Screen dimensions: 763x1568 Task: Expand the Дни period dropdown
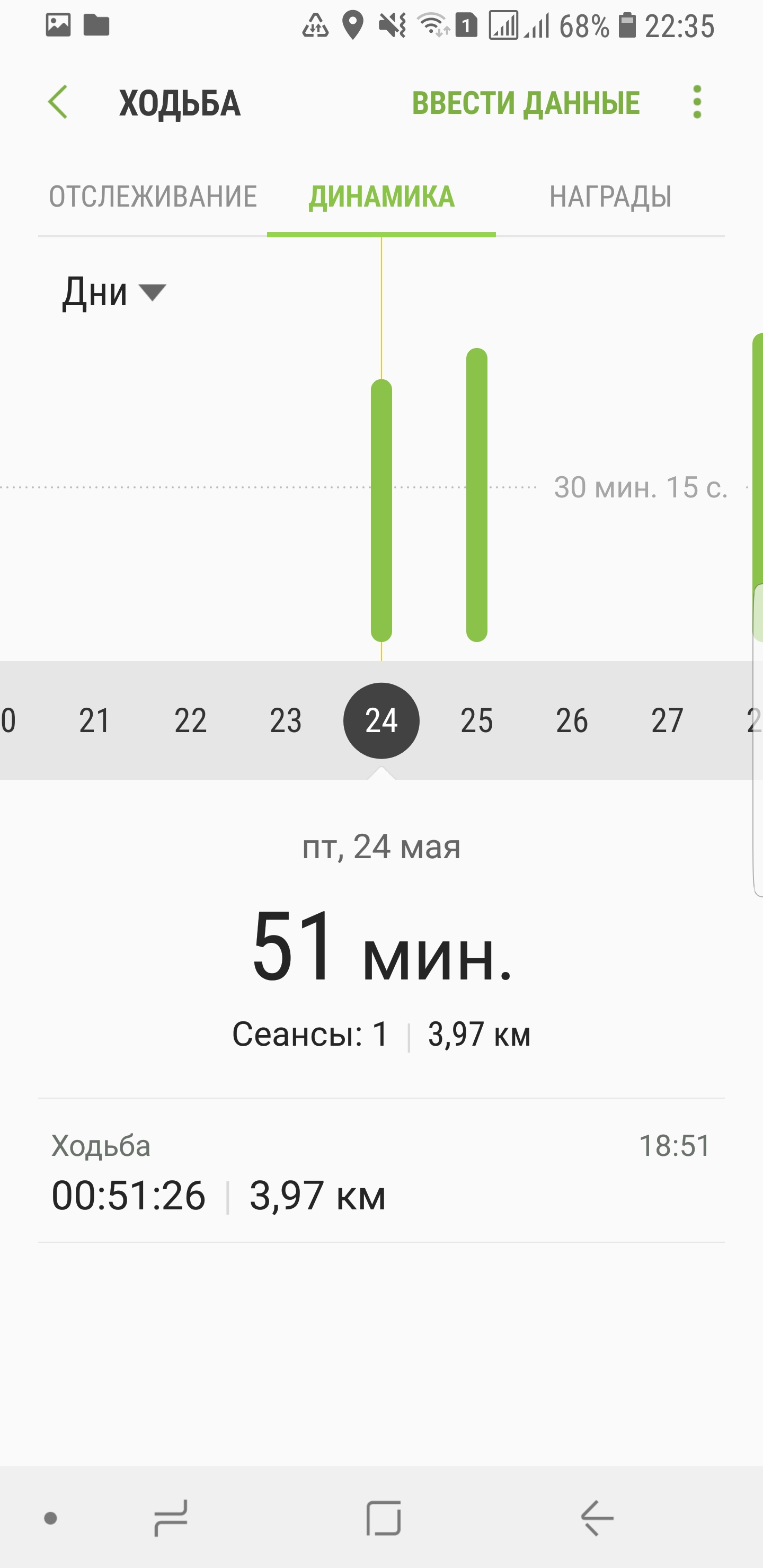tap(114, 292)
